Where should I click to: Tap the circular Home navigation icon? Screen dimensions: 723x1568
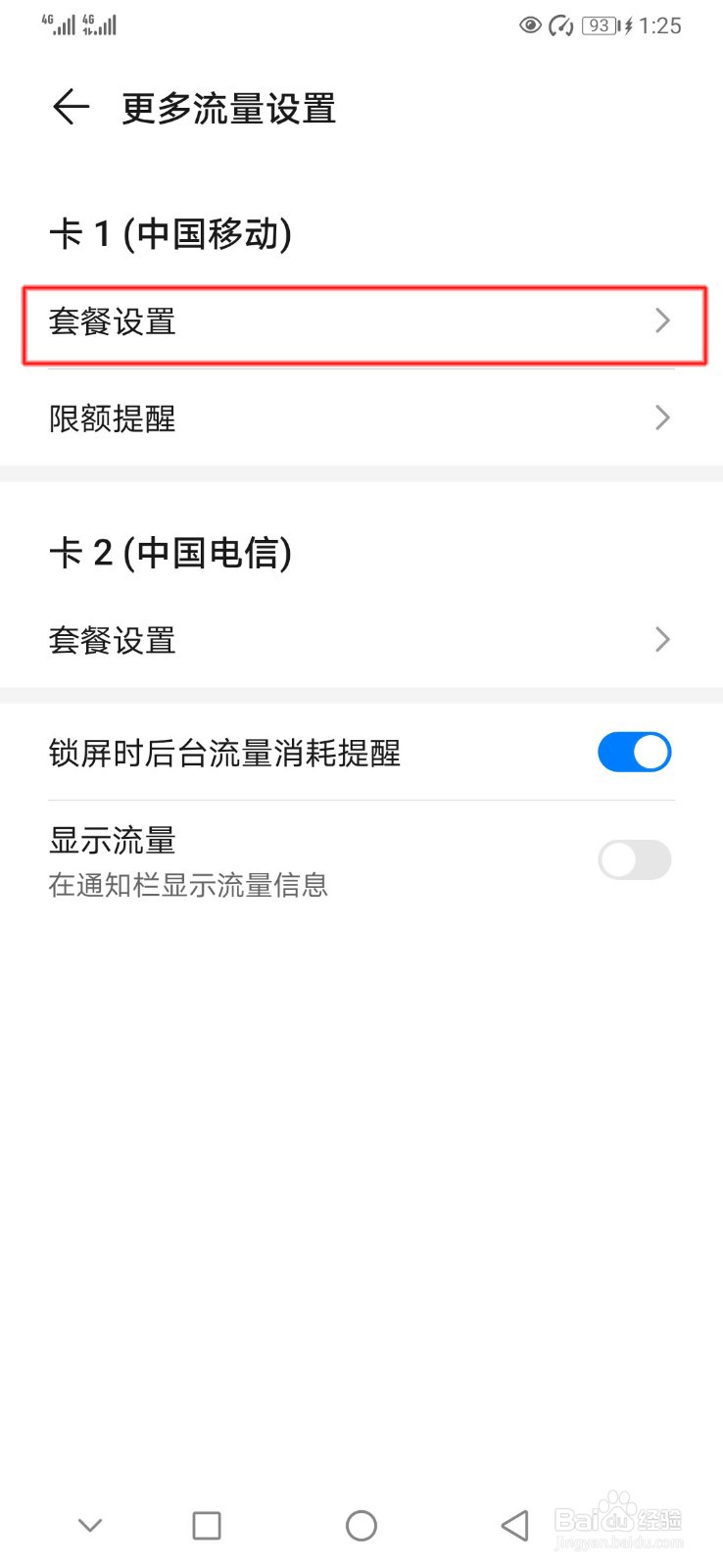point(361,1525)
